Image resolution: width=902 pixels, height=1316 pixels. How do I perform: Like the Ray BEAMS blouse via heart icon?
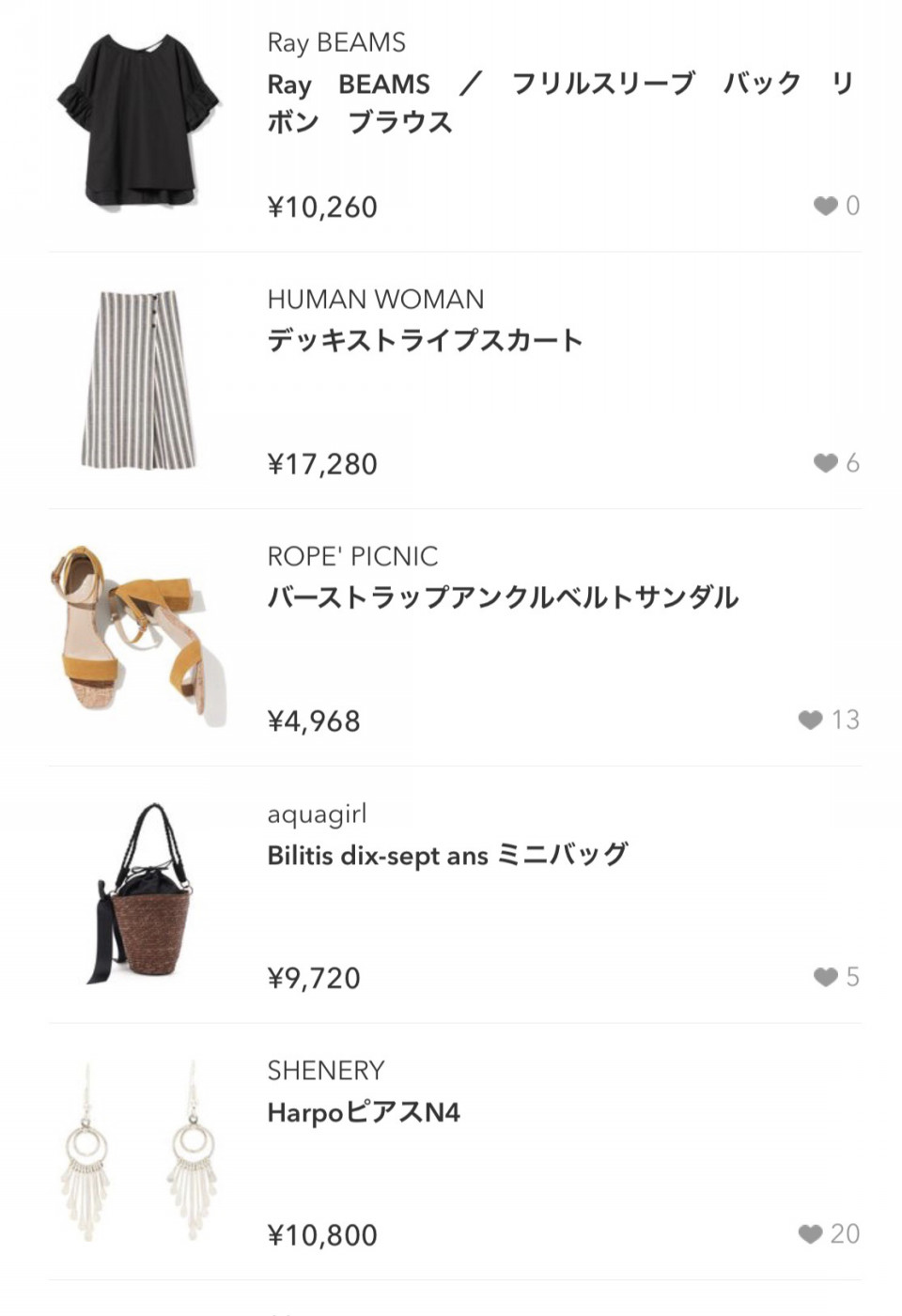pos(825,206)
